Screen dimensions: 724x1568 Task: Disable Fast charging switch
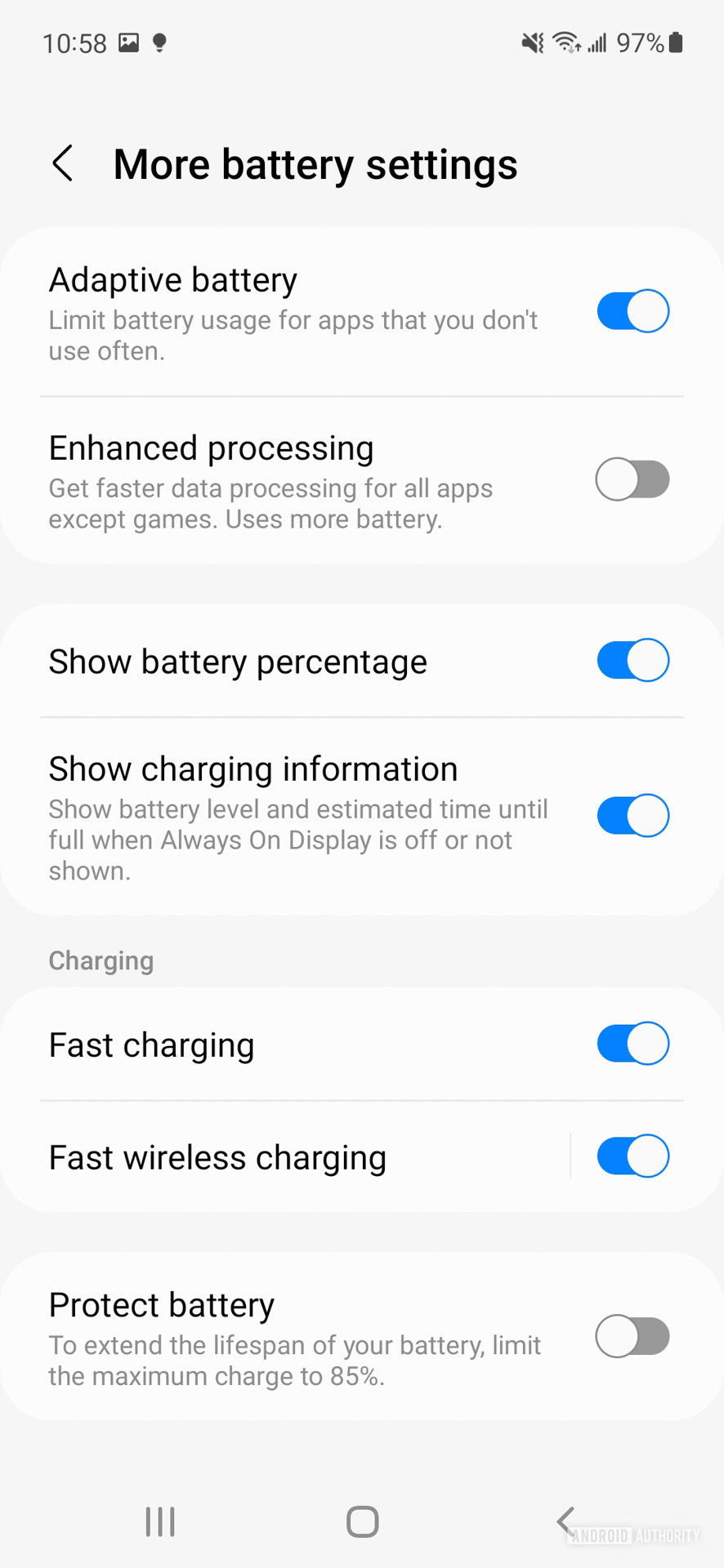pyautogui.click(x=632, y=1044)
